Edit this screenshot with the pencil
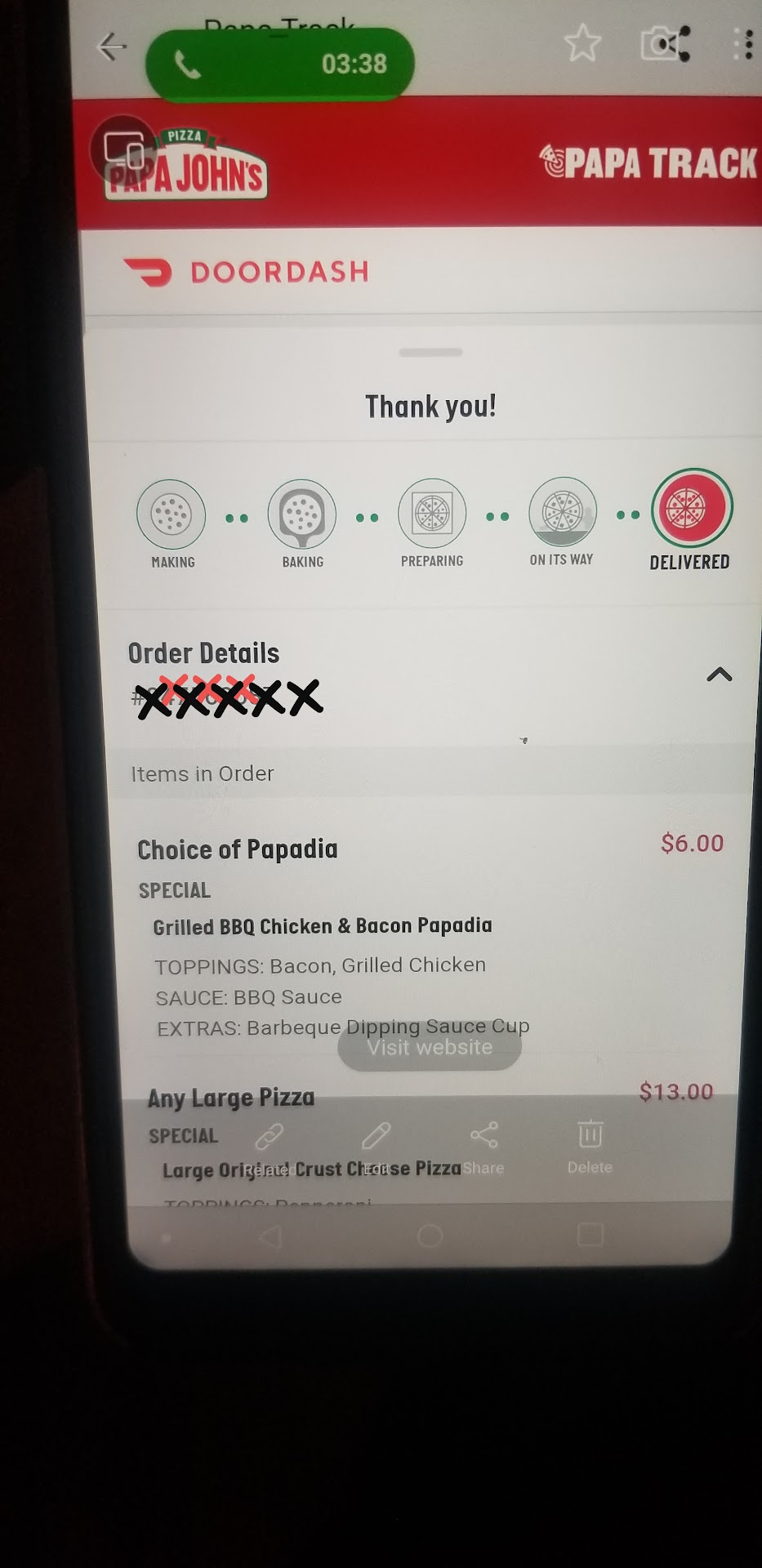This screenshot has height=1568, width=762. point(376,1144)
